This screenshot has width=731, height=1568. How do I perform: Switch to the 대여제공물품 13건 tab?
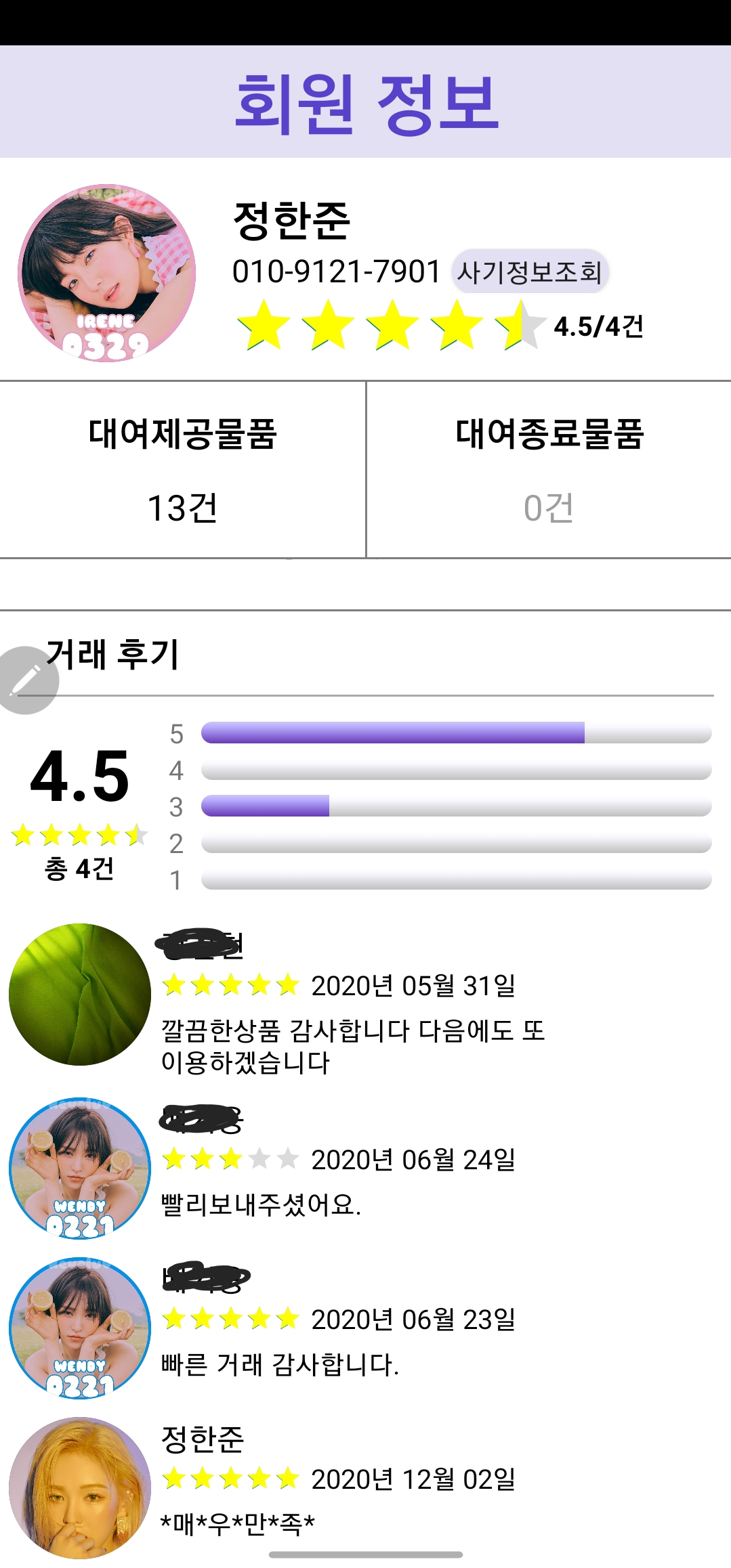pos(183,467)
